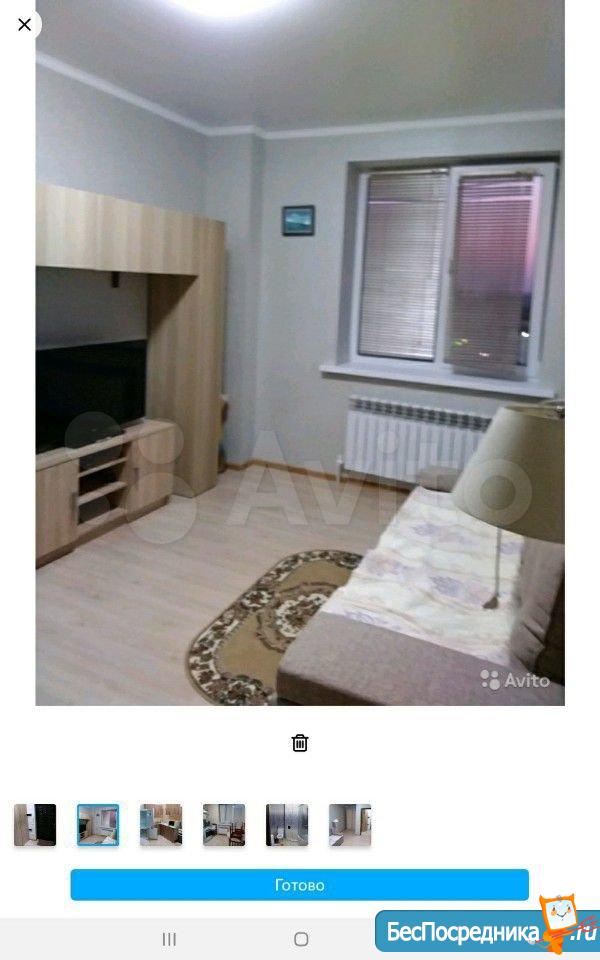600x960 pixels.
Task: Select the highlighted second room thumbnail
Action: click(x=98, y=825)
